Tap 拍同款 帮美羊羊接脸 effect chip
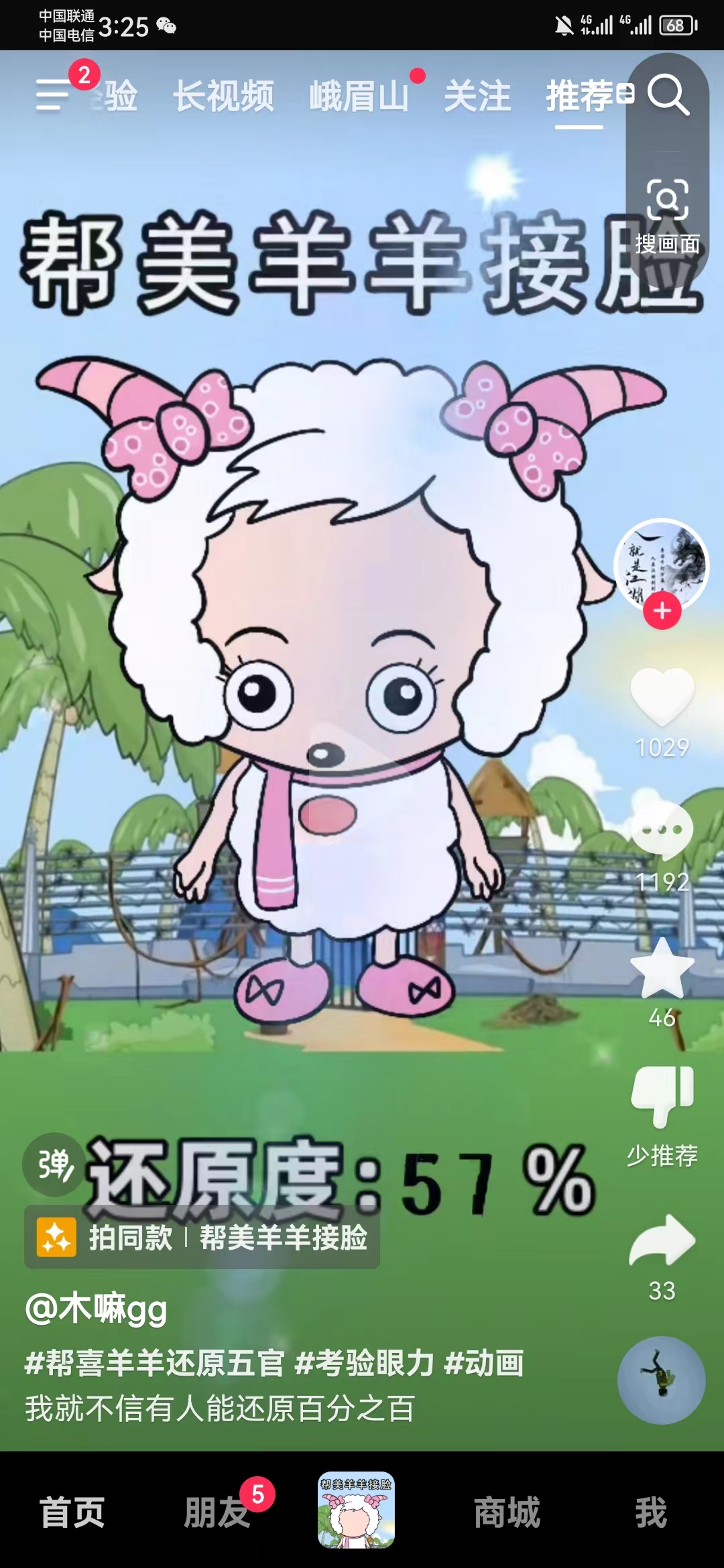 pyautogui.click(x=202, y=1237)
